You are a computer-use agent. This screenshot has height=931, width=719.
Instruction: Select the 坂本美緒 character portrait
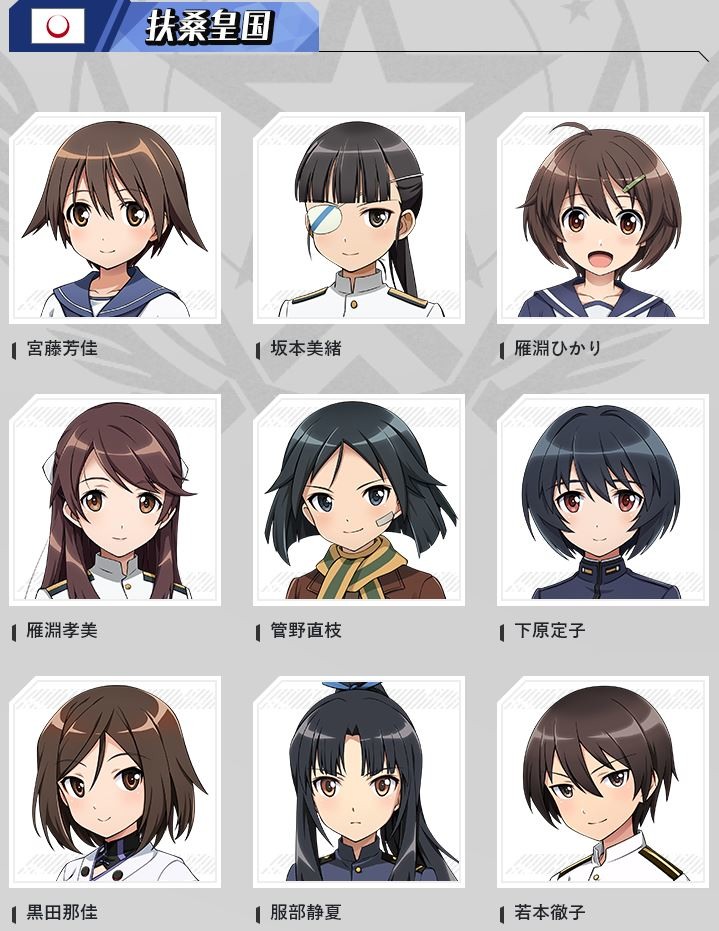tap(359, 218)
